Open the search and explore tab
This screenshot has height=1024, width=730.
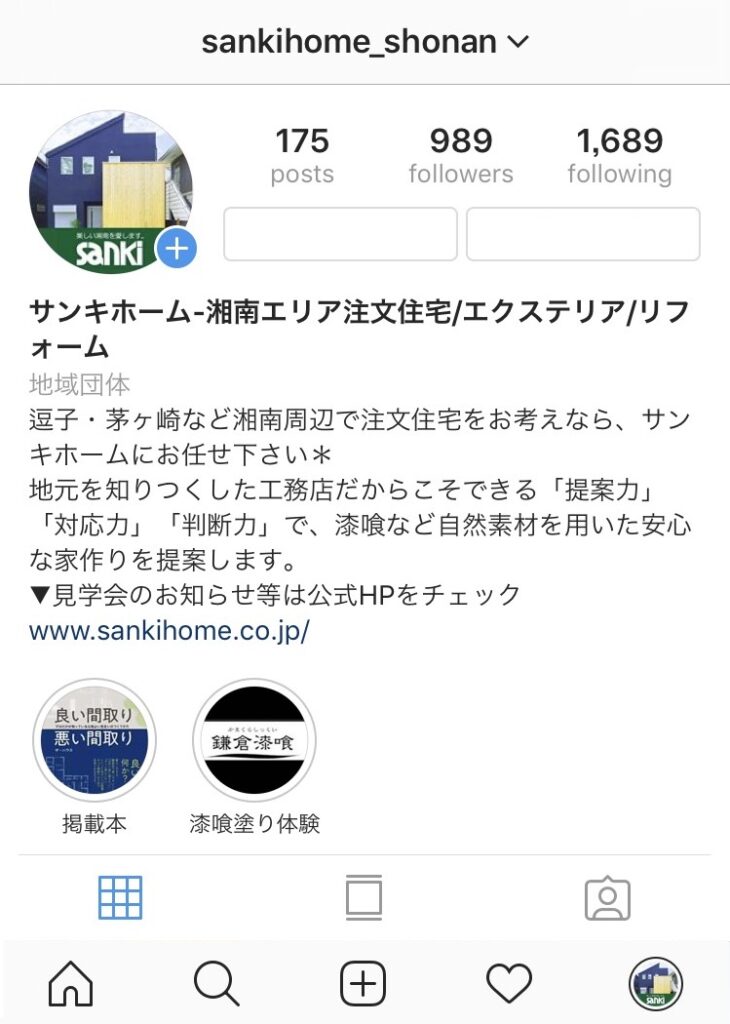pos(216,985)
